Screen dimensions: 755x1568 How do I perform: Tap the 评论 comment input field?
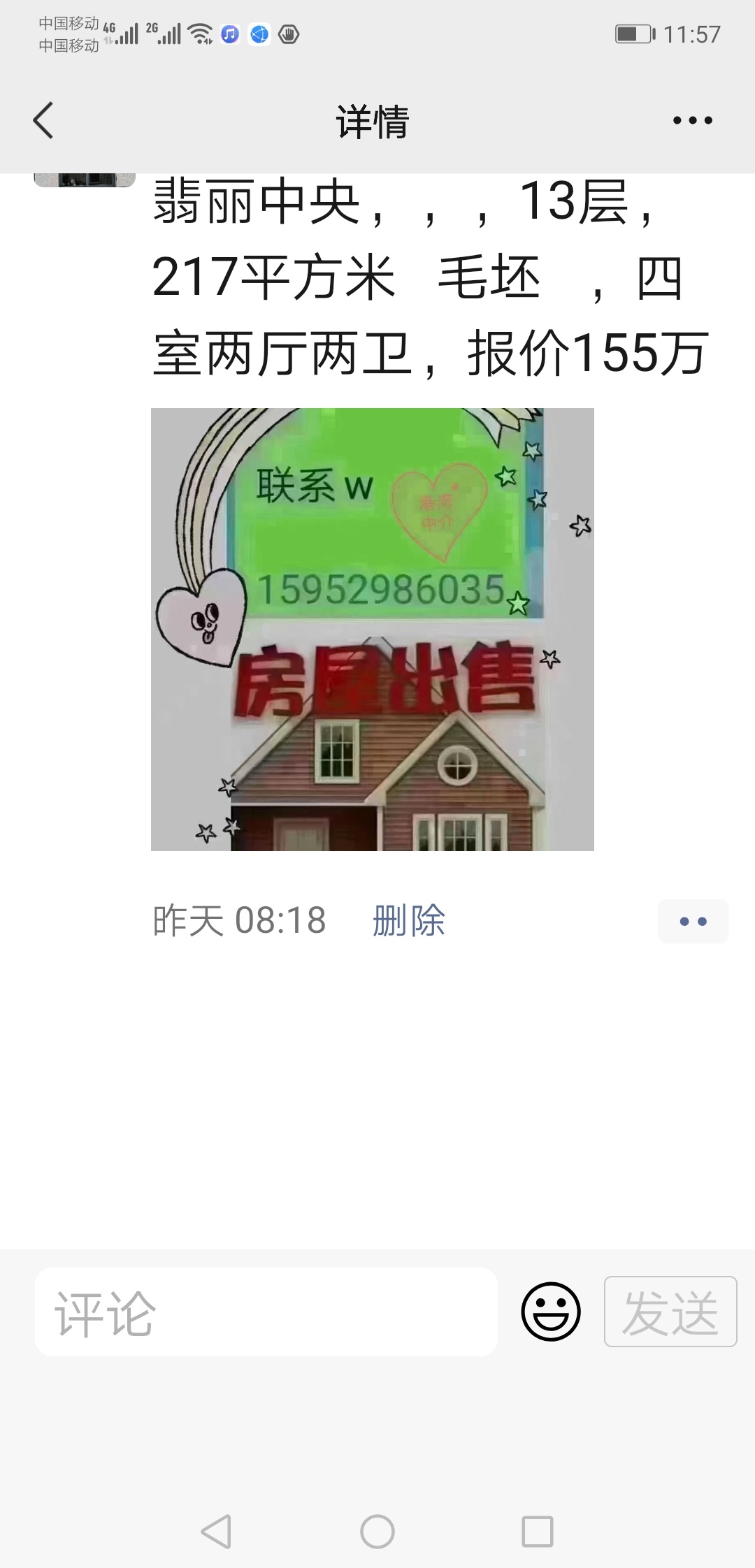(266, 1312)
